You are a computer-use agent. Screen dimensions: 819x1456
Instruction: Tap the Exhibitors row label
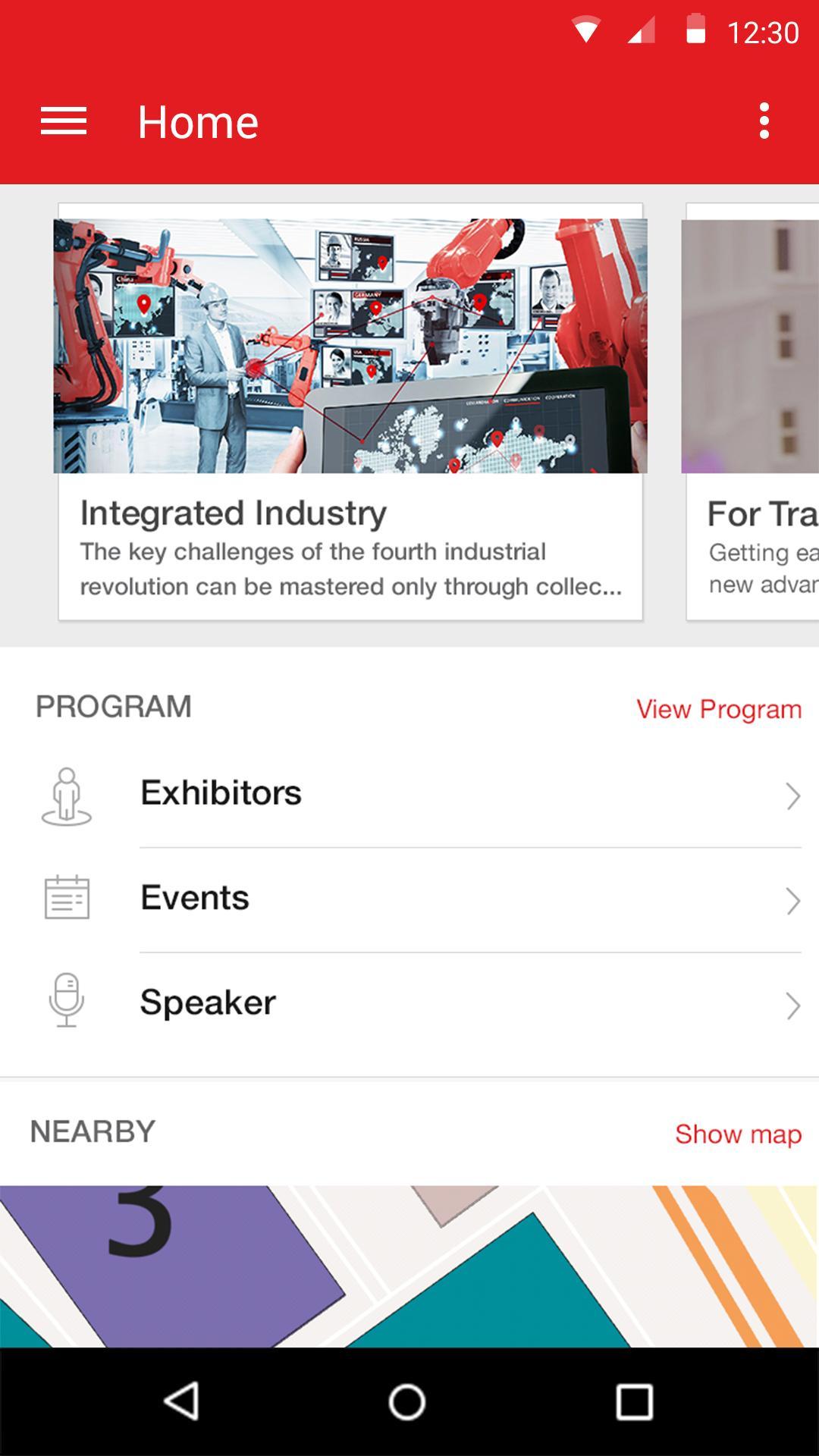(221, 793)
